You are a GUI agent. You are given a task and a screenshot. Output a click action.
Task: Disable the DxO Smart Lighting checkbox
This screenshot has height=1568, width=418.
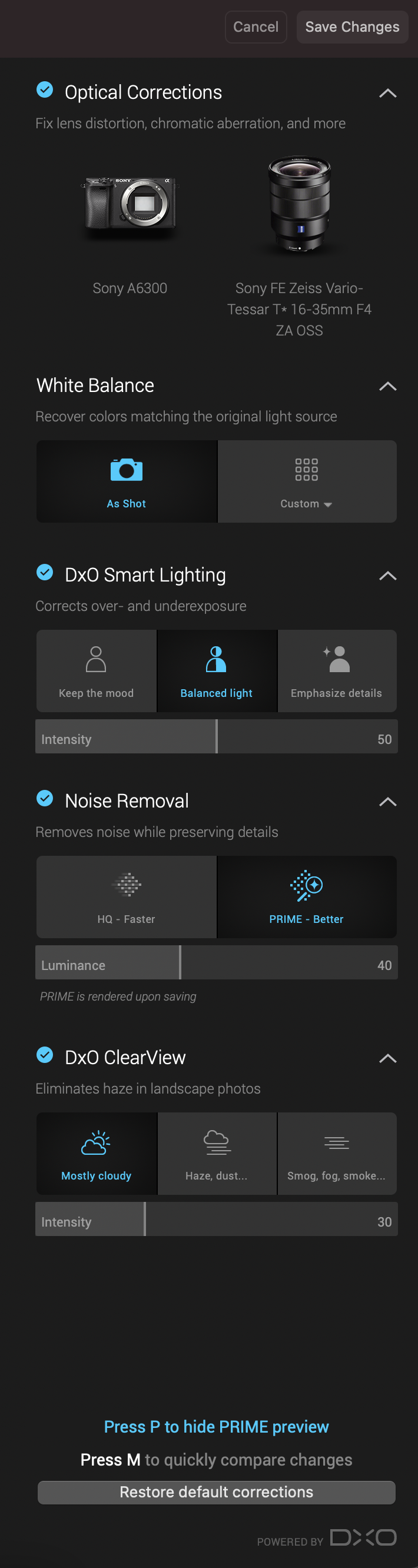[x=45, y=572]
